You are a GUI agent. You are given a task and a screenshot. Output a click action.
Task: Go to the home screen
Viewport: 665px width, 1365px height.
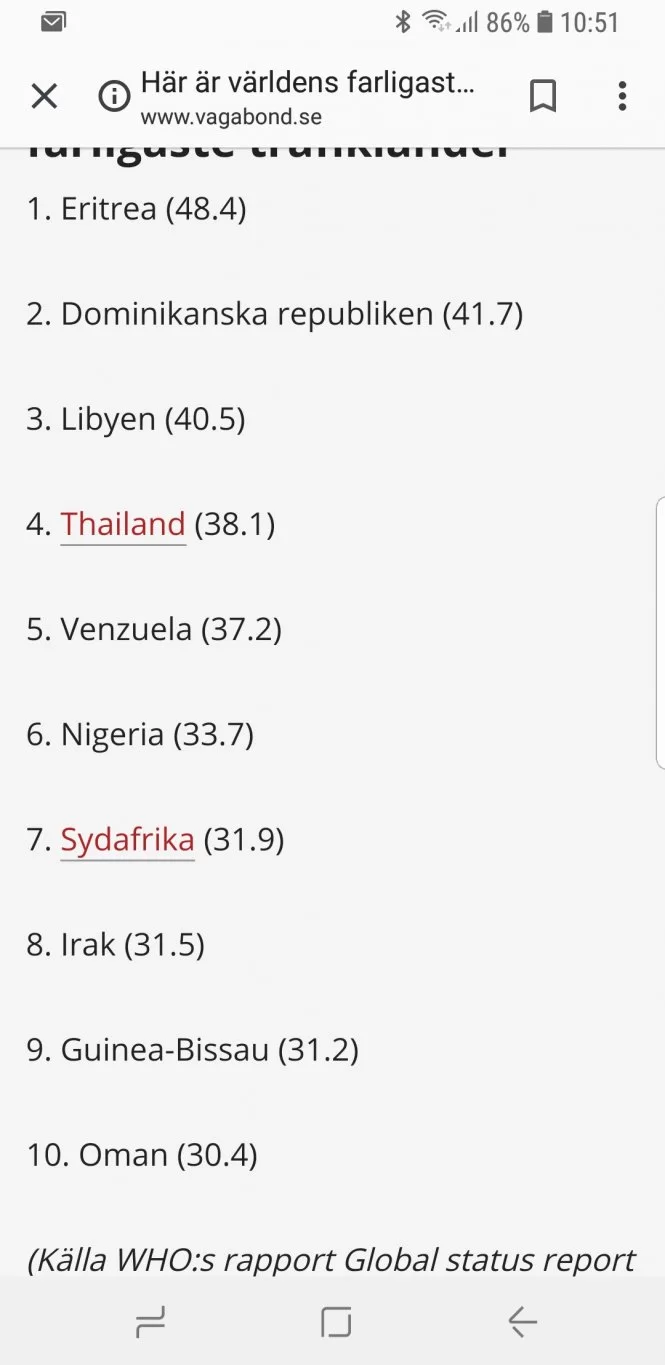pos(336,1322)
